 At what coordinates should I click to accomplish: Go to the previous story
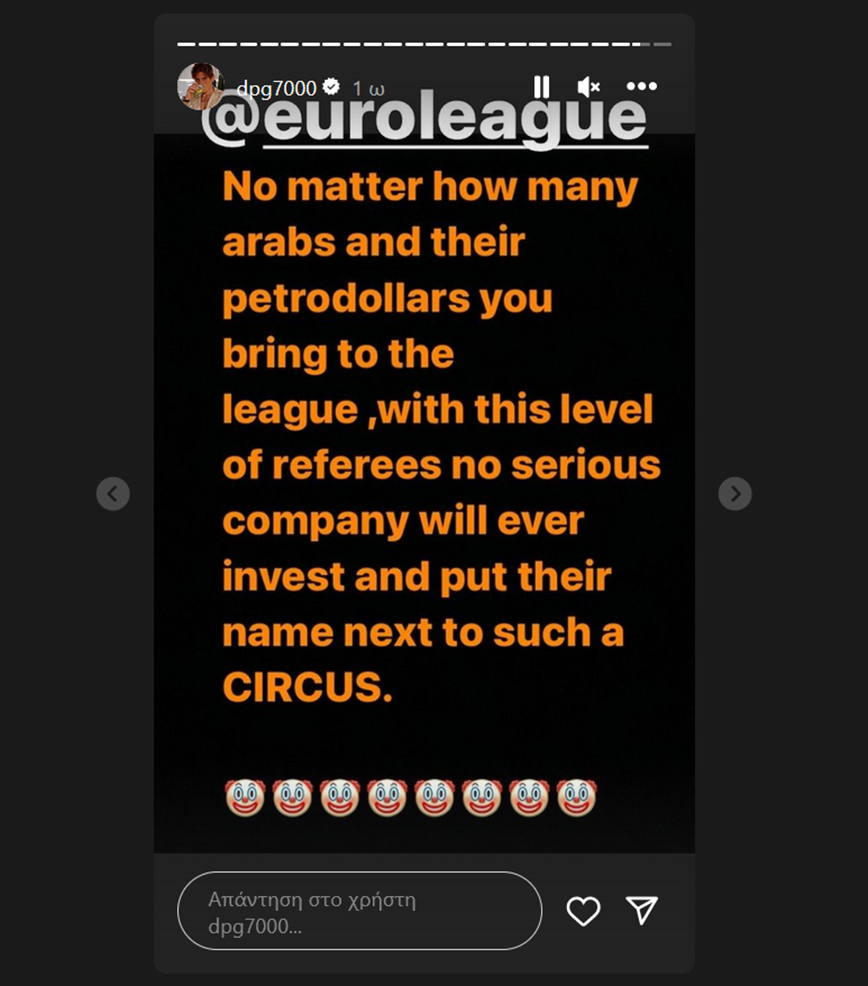click(113, 493)
